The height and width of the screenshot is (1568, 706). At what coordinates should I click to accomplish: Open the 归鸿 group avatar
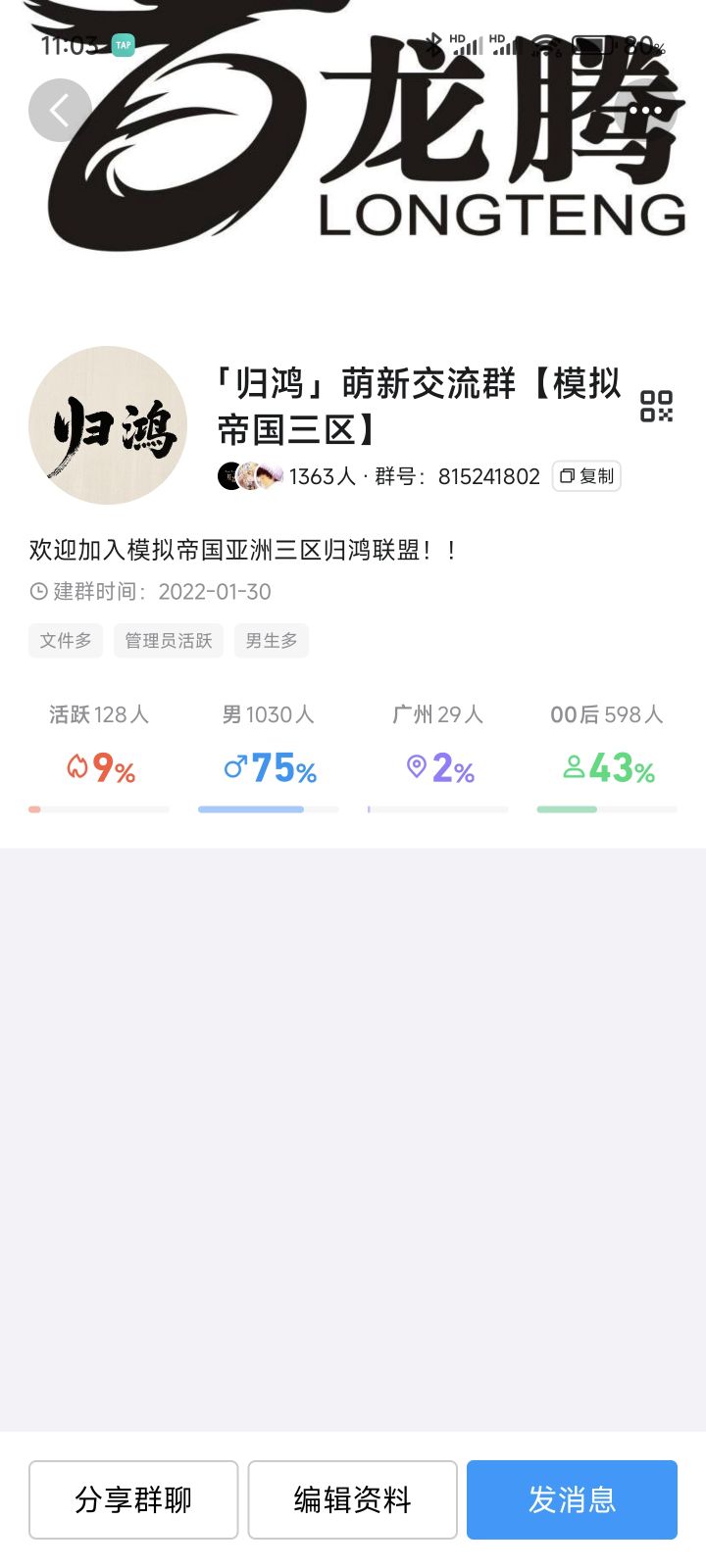[108, 425]
